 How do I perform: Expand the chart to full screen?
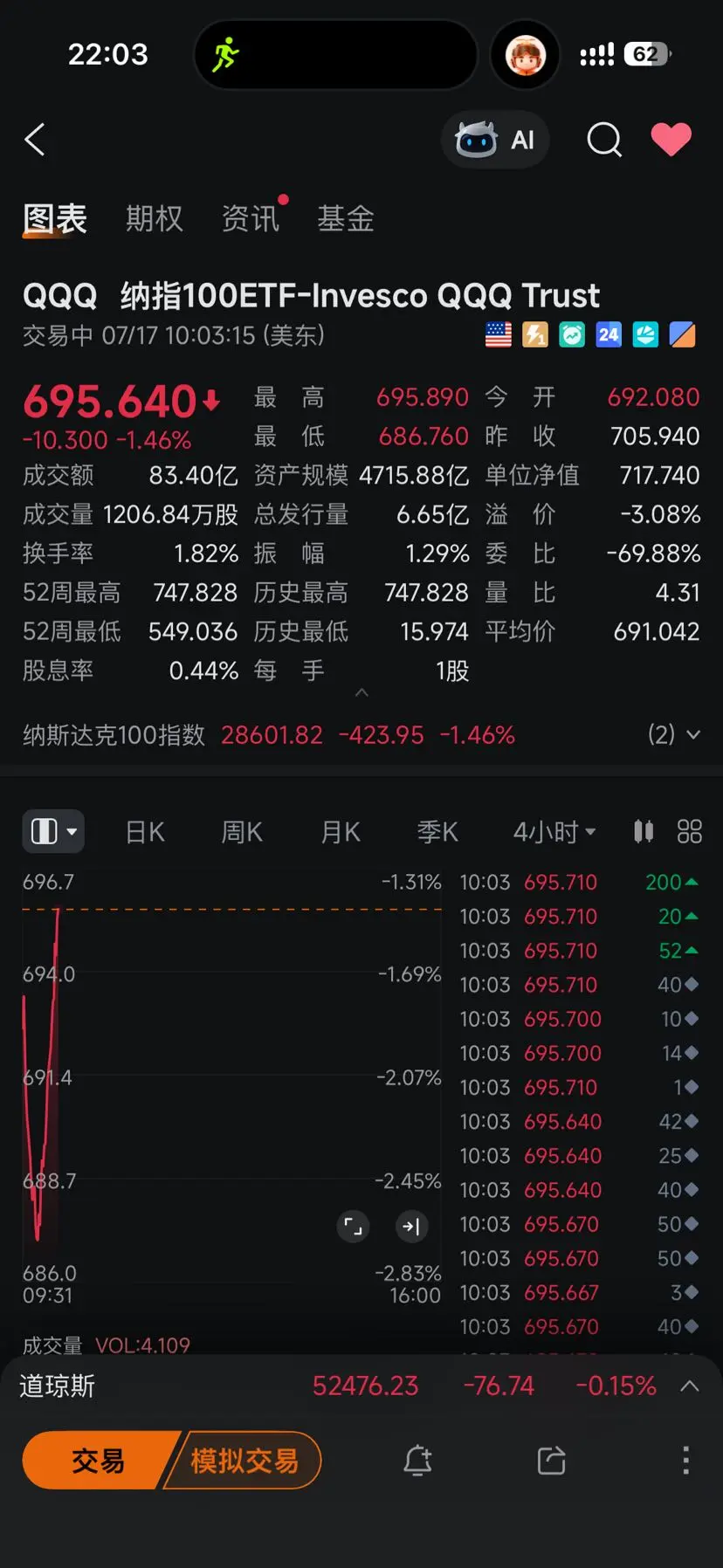353,1227
